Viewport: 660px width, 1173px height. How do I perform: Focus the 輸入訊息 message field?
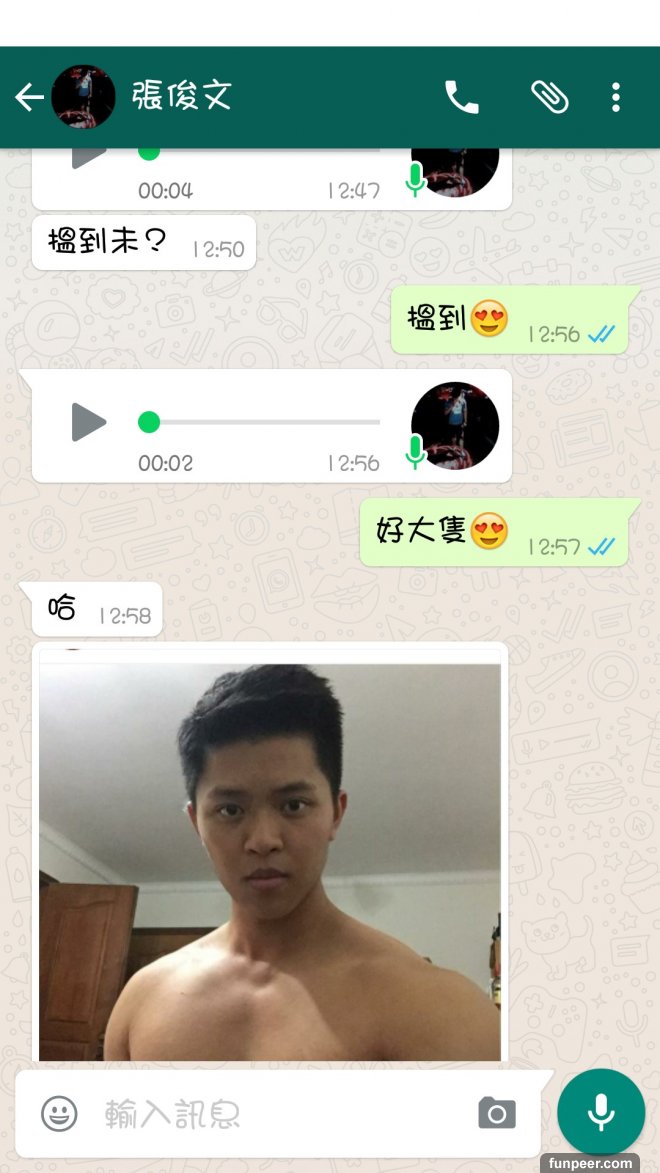tap(280, 1113)
